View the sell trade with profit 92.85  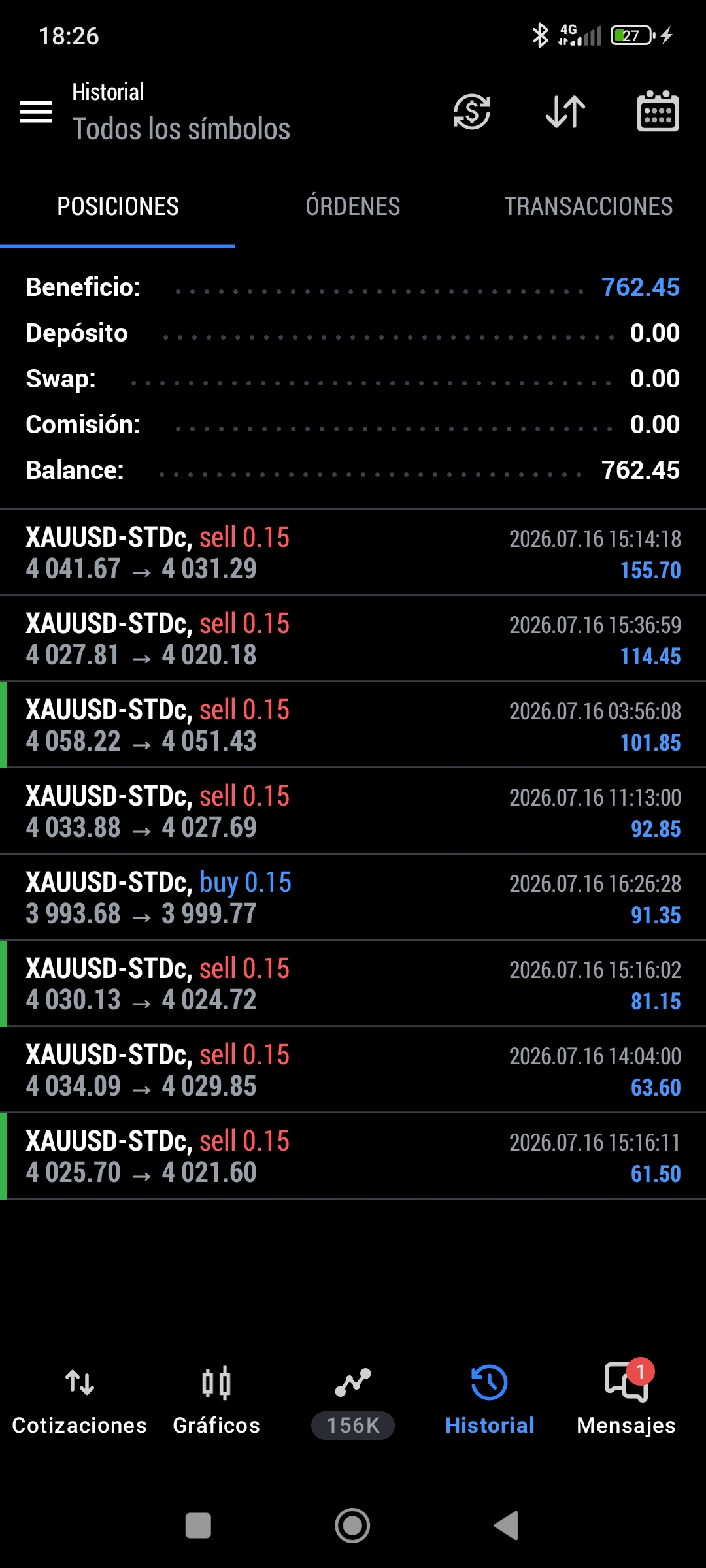click(353, 811)
